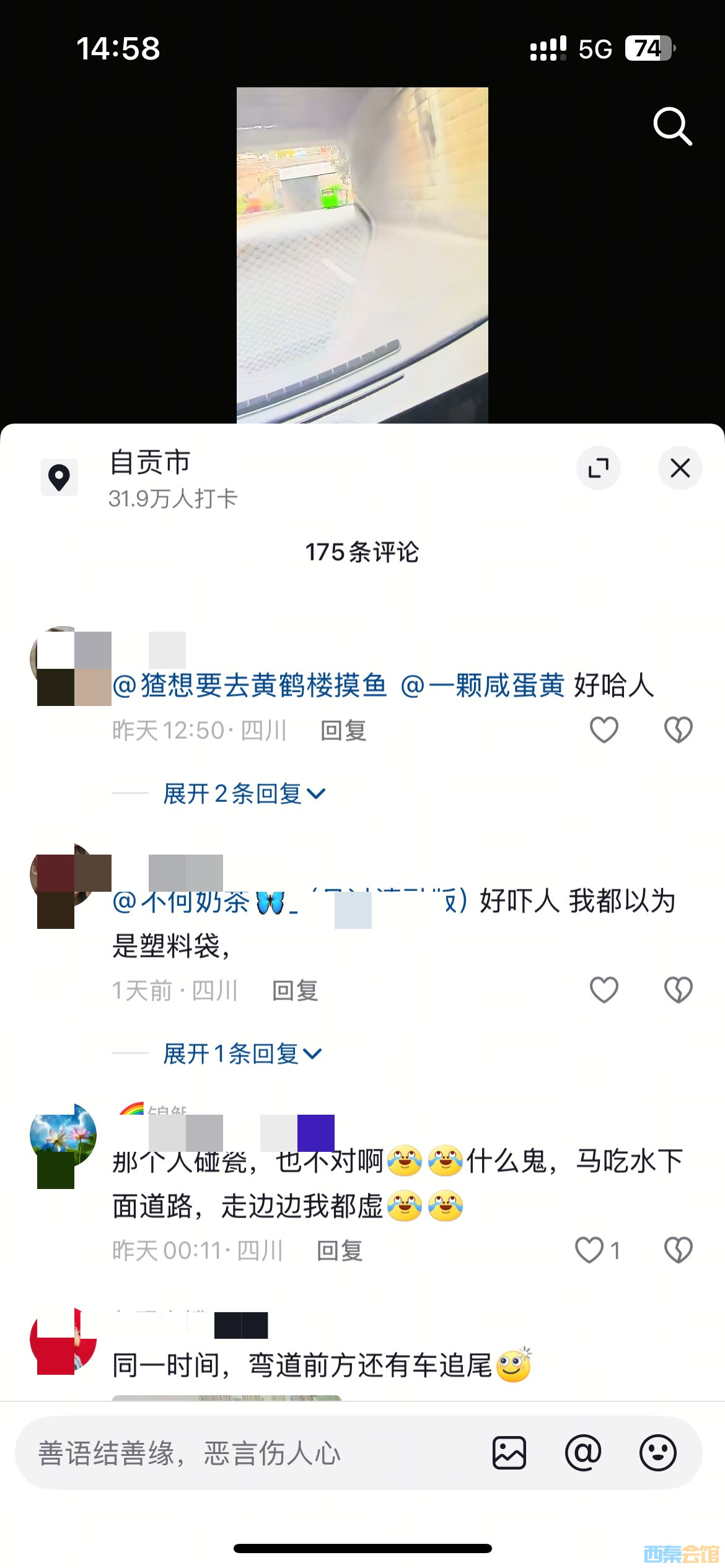This screenshot has height=1568, width=725.
Task: Tap the comment input field 善语结善缘
Action: (x=248, y=1453)
